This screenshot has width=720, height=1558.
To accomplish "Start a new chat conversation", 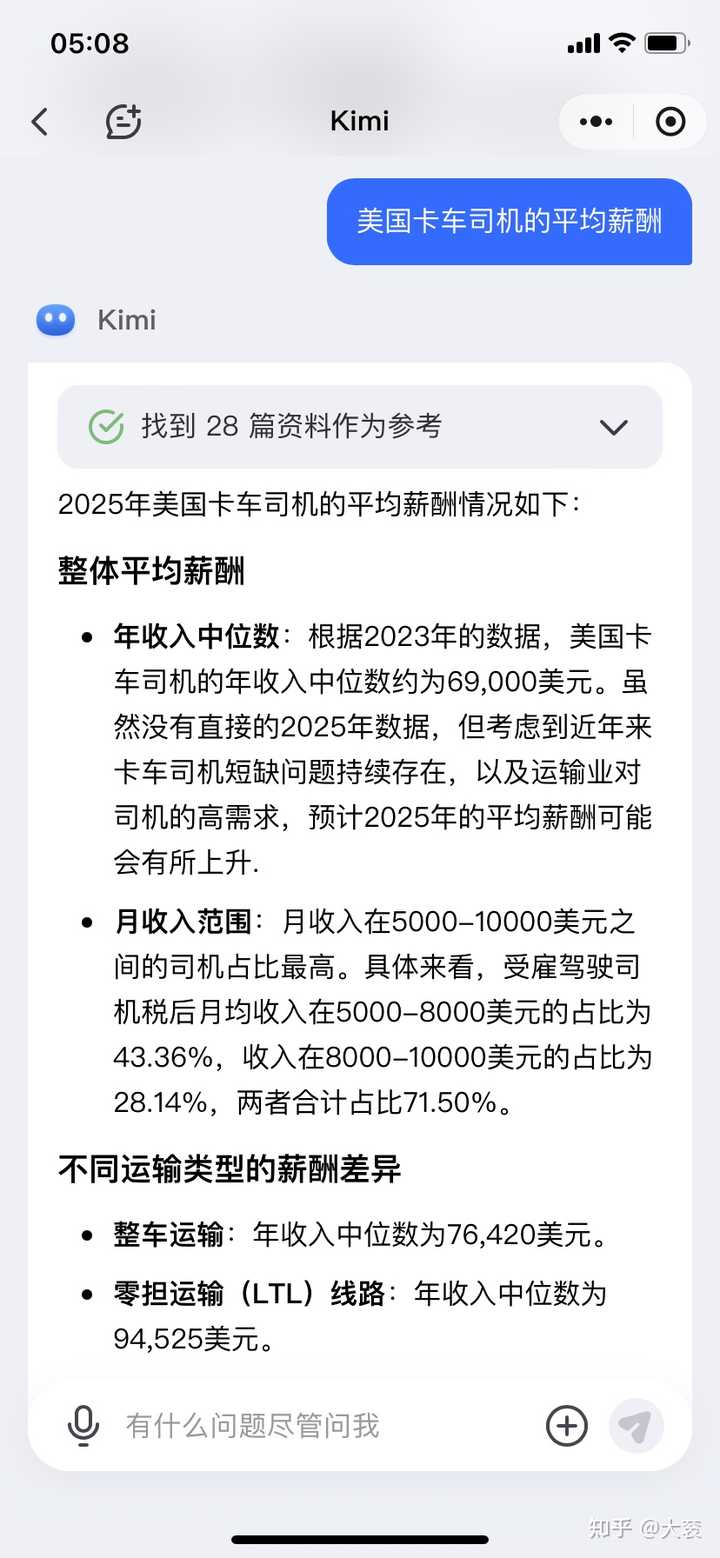I will [124, 122].
